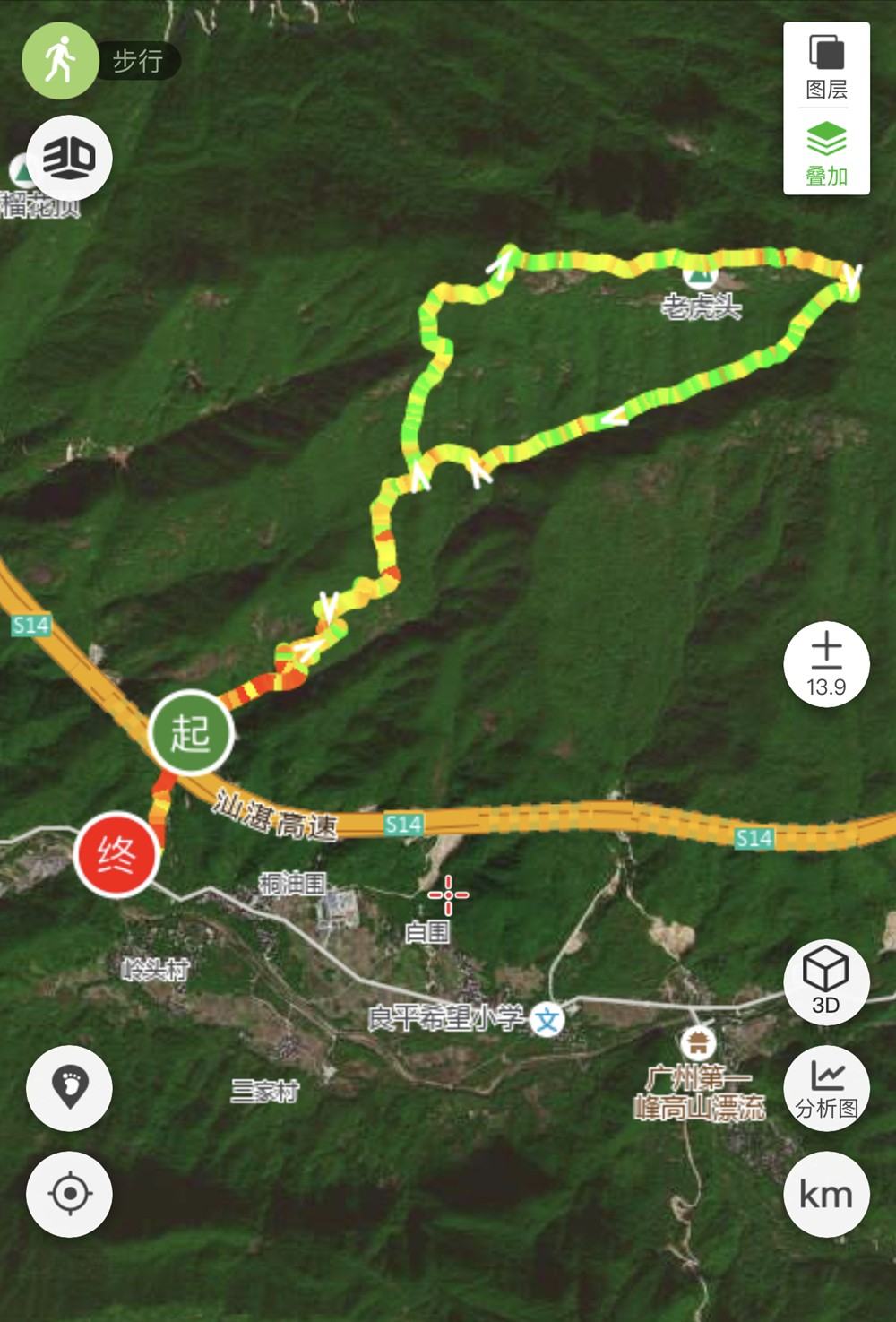
Task: Switch to the 3D cube view
Action: click(826, 981)
